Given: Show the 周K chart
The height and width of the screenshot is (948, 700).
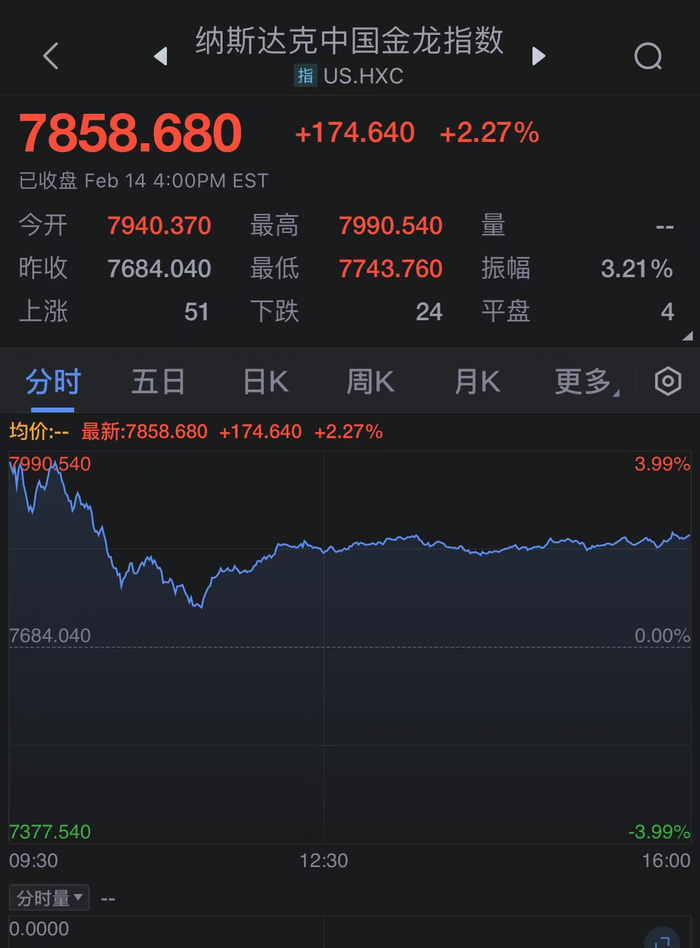Looking at the screenshot, I should [370, 381].
